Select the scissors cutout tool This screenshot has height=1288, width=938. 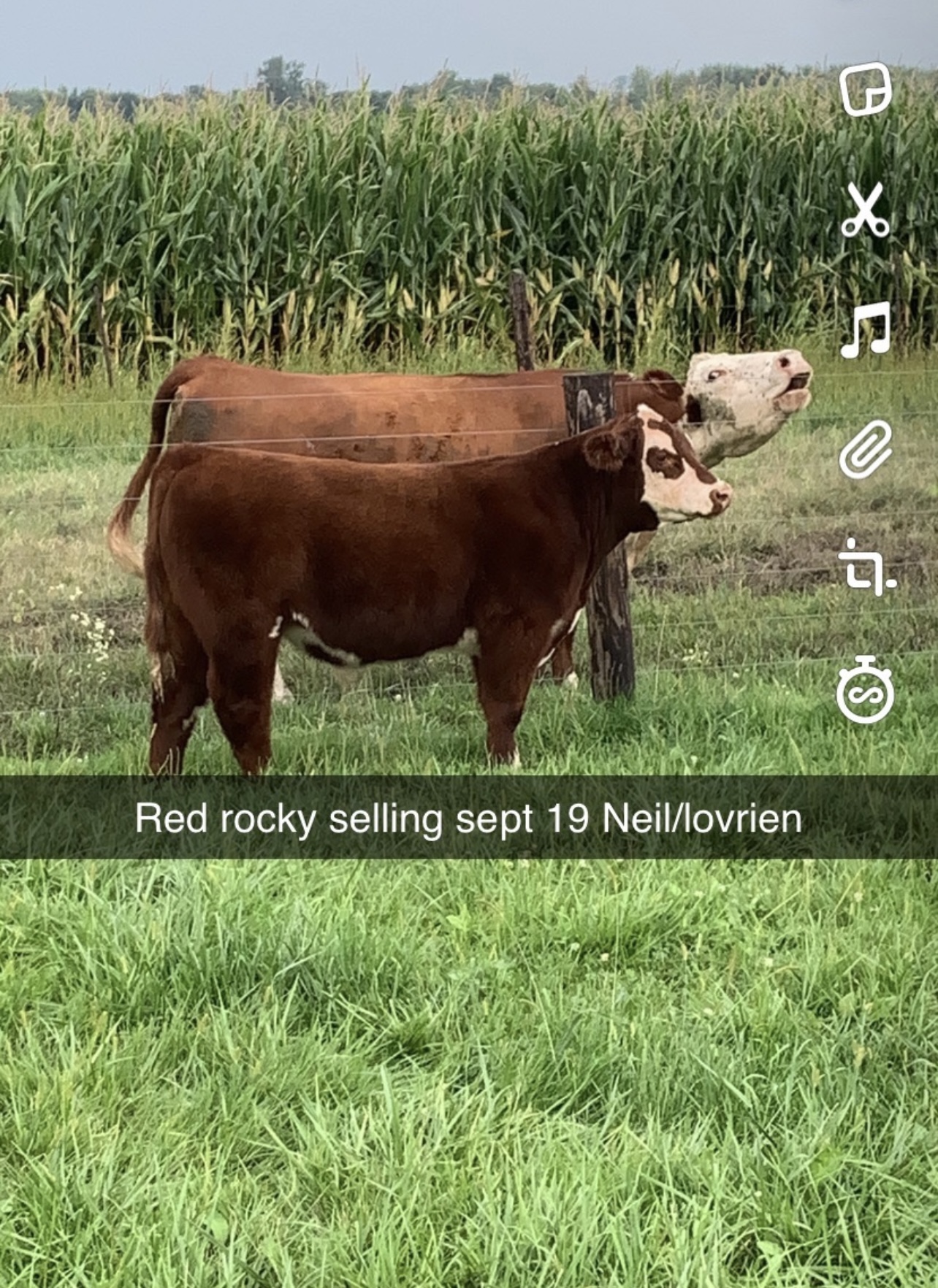(865, 210)
